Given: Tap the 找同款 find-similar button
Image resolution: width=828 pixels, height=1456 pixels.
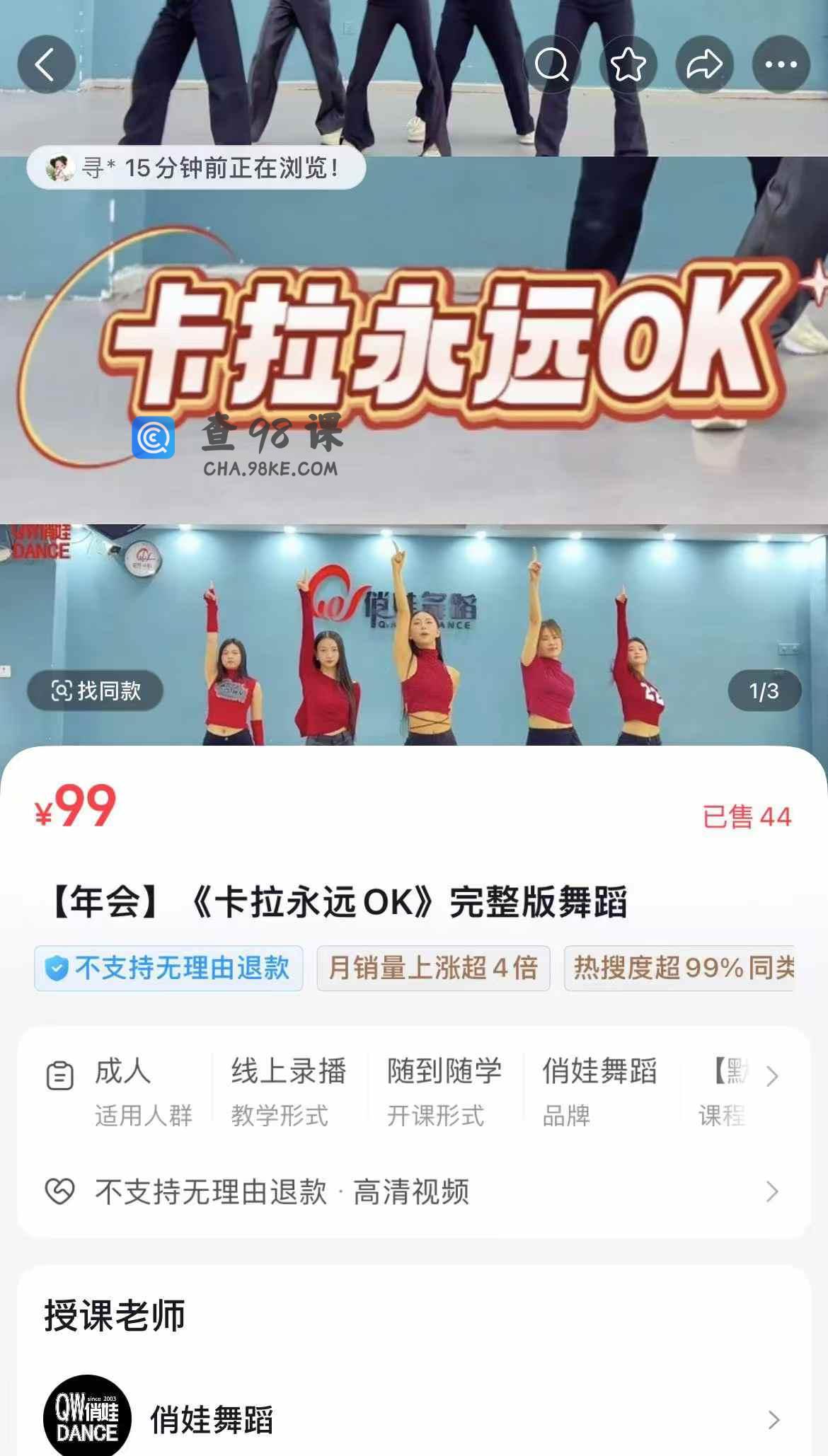Looking at the screenshot, I should 96,691.
